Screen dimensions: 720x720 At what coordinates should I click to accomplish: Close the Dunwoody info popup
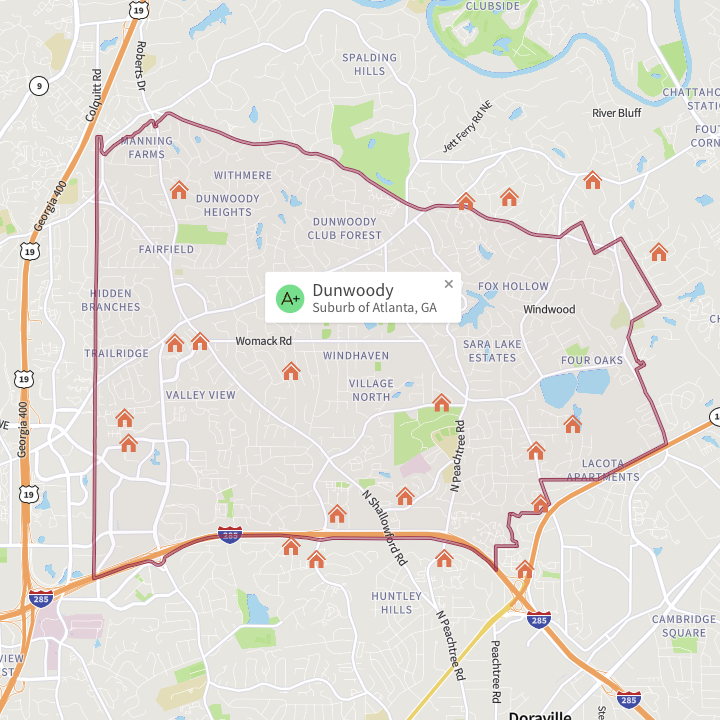pyautogui.click(x=448, y=284)
